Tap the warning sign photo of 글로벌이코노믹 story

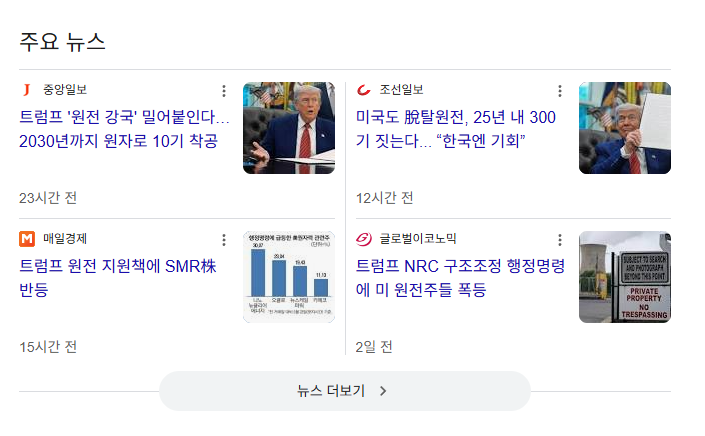coord(624,277)
